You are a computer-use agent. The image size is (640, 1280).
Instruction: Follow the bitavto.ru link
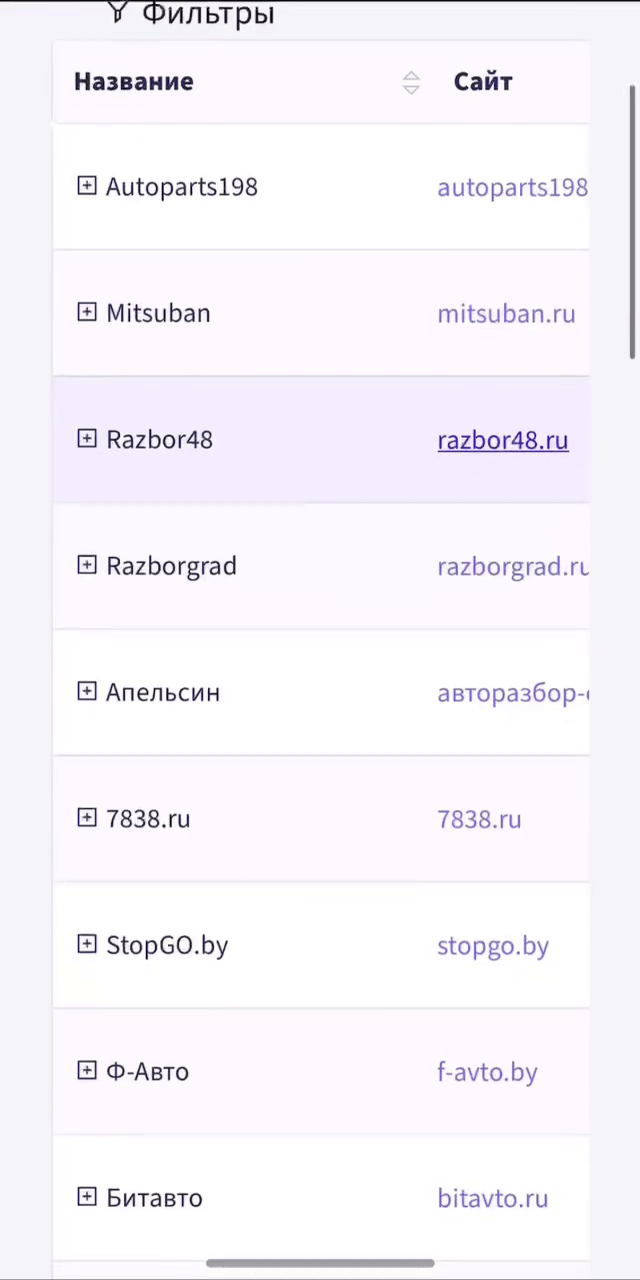click(x=492, y=1199)
